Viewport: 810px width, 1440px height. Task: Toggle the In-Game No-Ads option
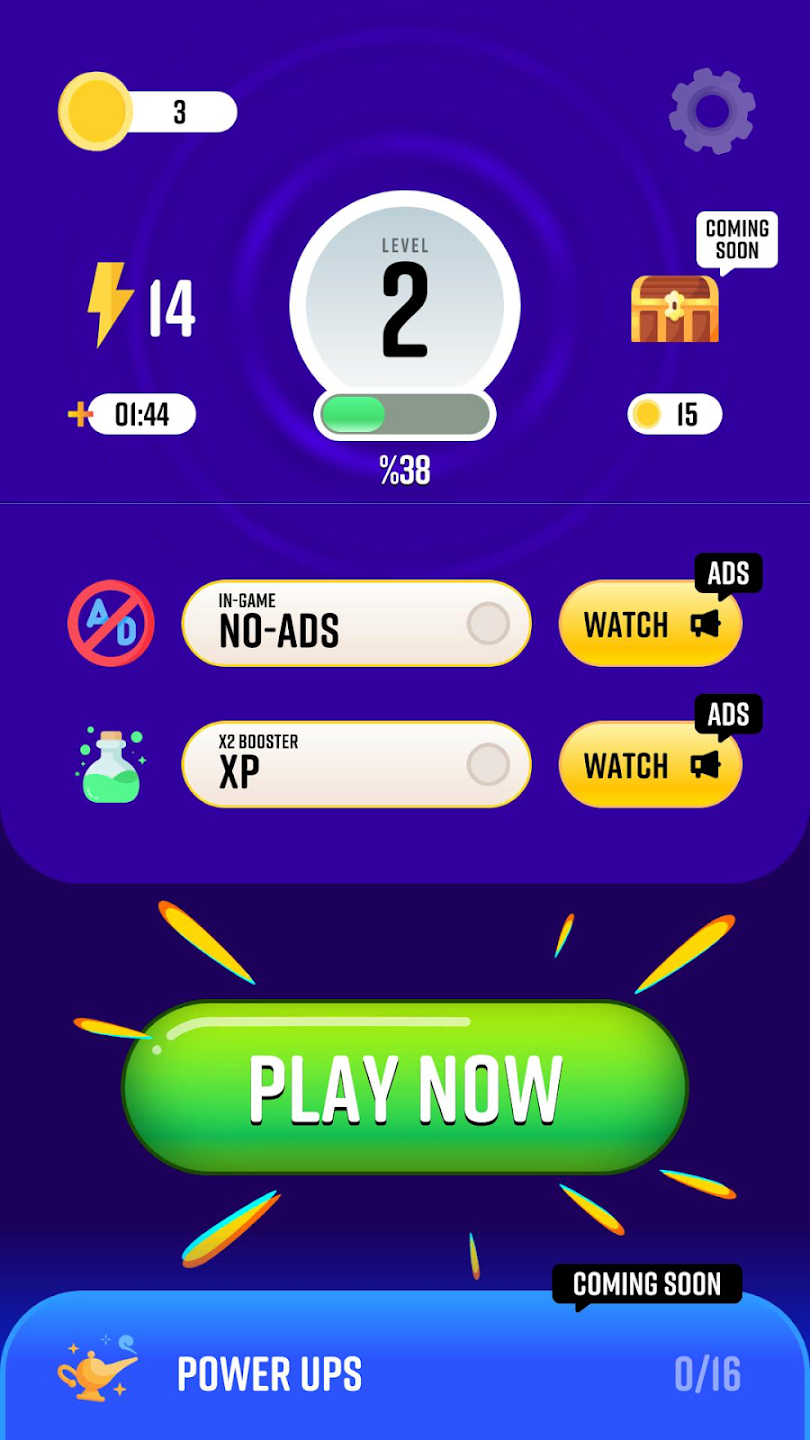click(x=488, y=624)
